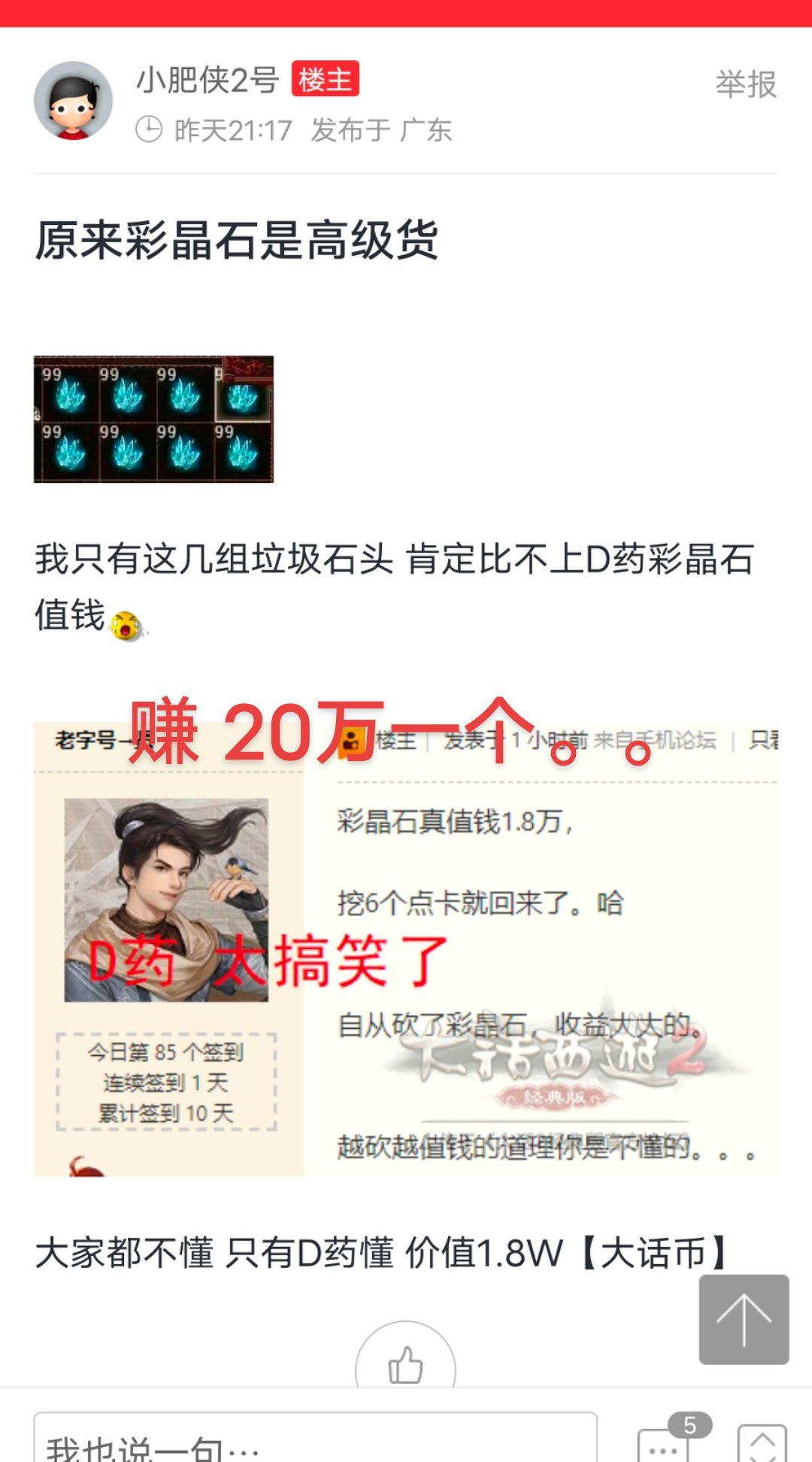Viewport: 812px width, 1462px height.
Task: Open 小肥侠2号's profile avatar
Action: click(73, 101)
